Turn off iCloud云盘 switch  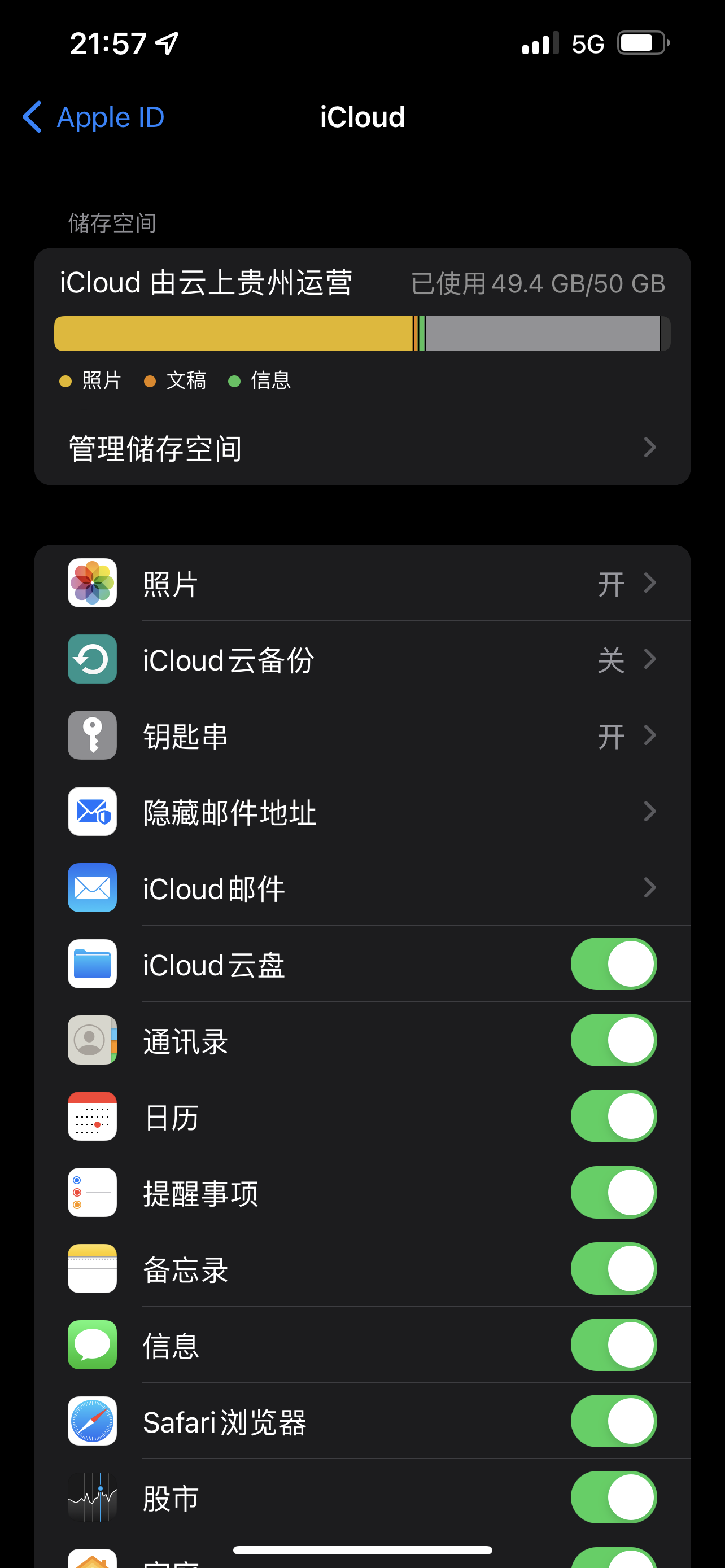point(613,963)
